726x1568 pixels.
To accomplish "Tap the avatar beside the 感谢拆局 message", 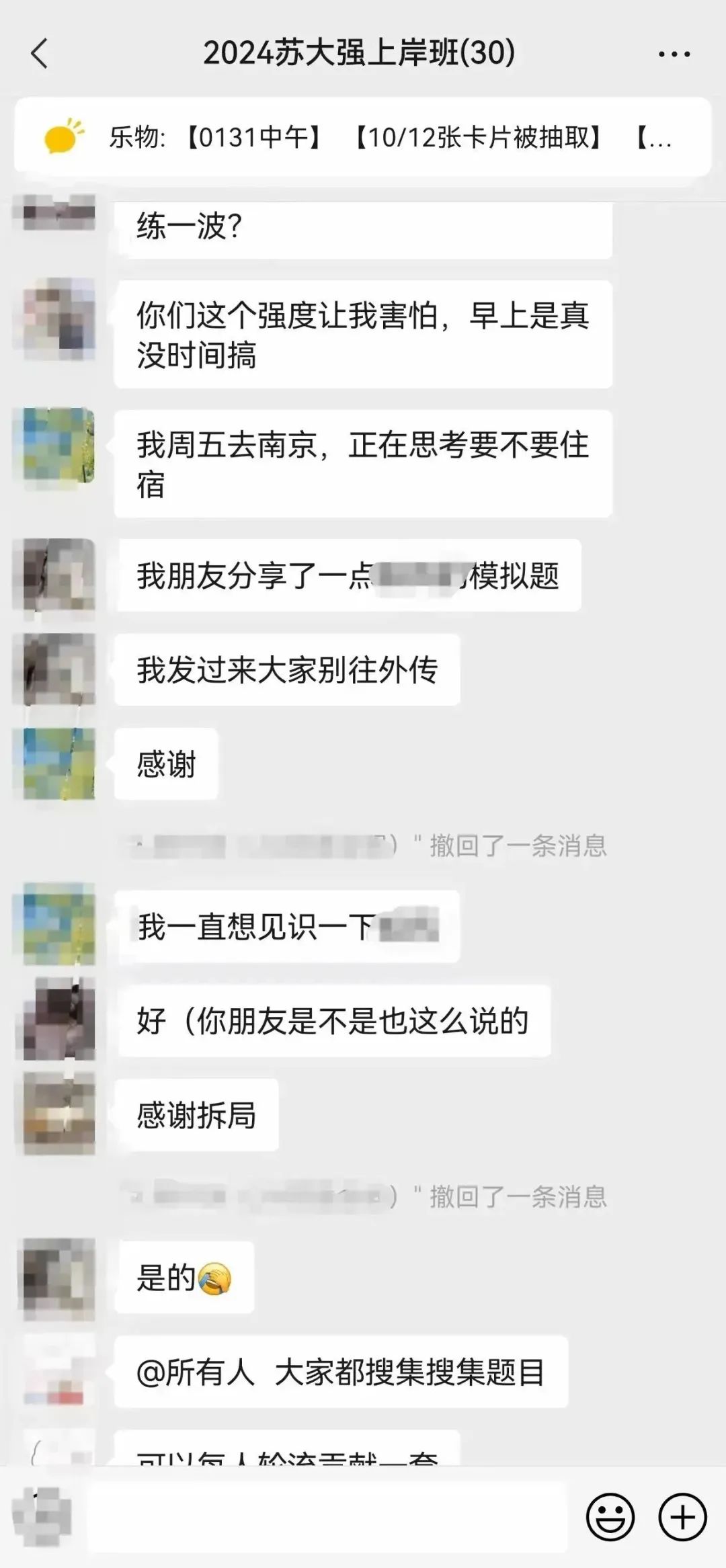I will tap(59, 1114).
